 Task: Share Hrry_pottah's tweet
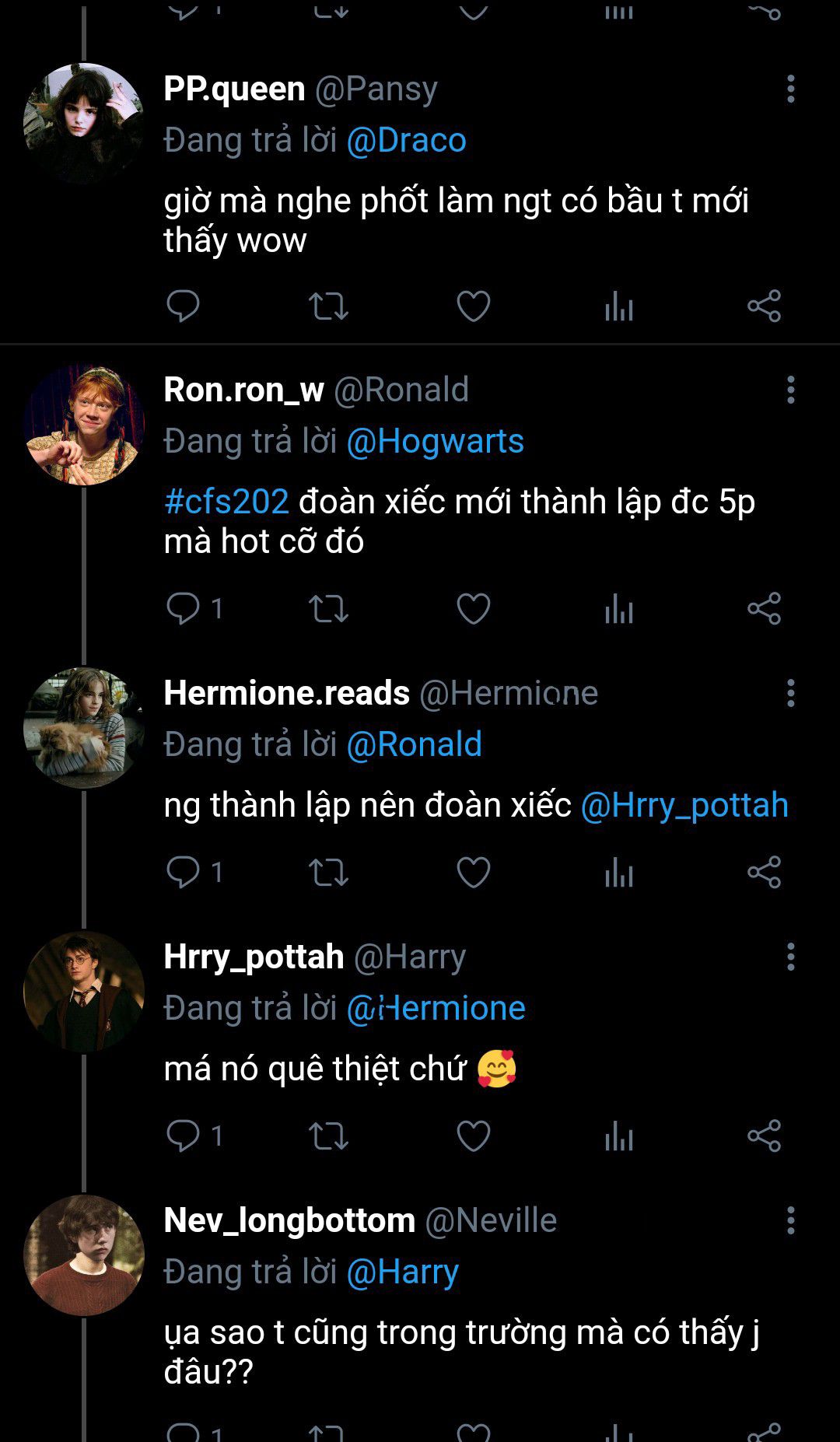764,1136
